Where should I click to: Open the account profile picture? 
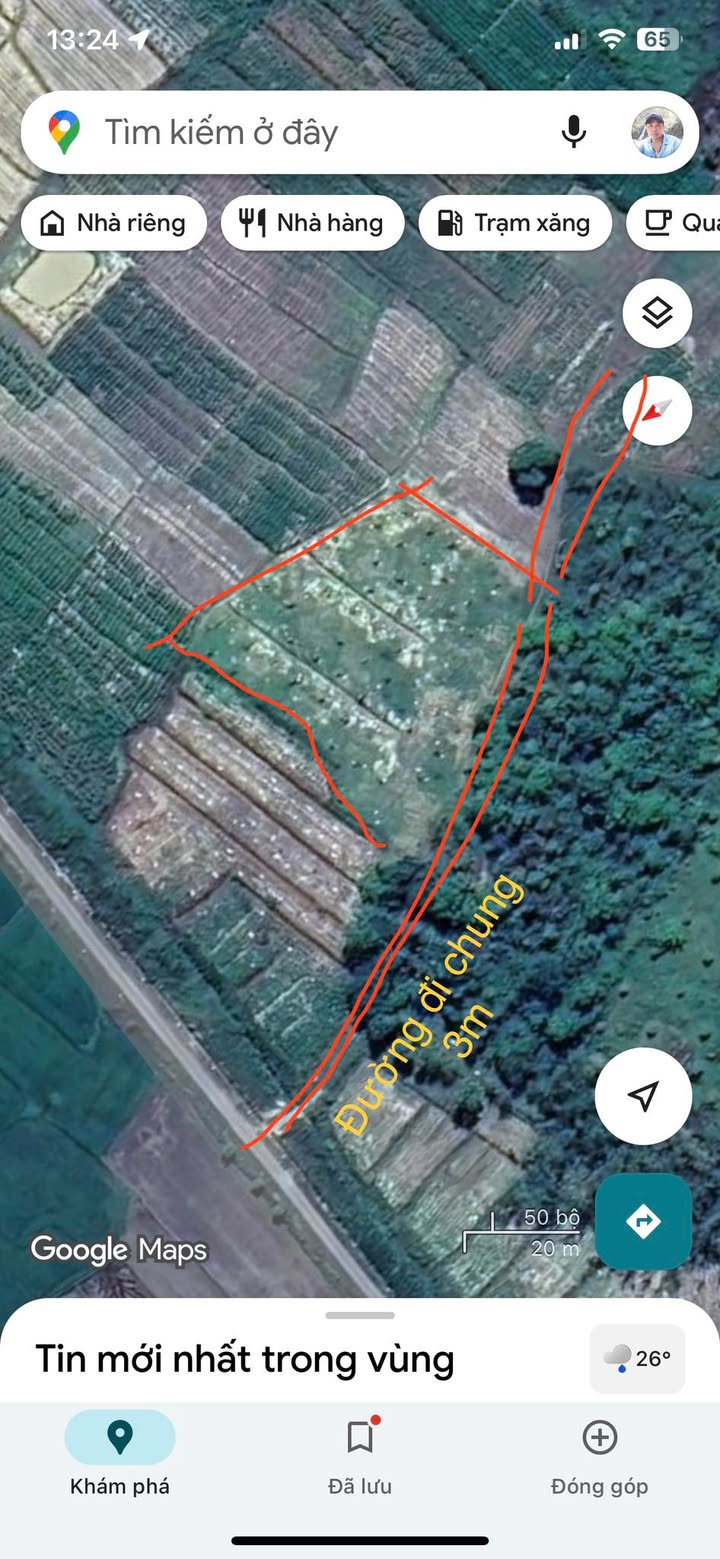[x=657, y=132]
